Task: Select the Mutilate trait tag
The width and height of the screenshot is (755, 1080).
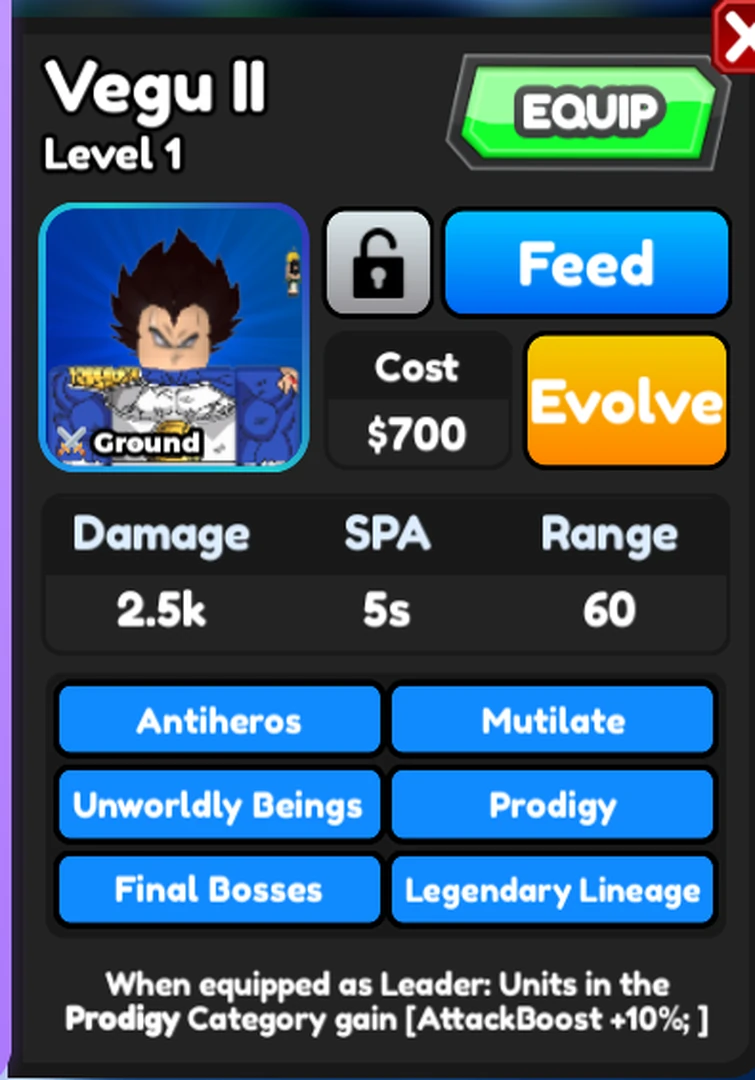Action: 552,719
